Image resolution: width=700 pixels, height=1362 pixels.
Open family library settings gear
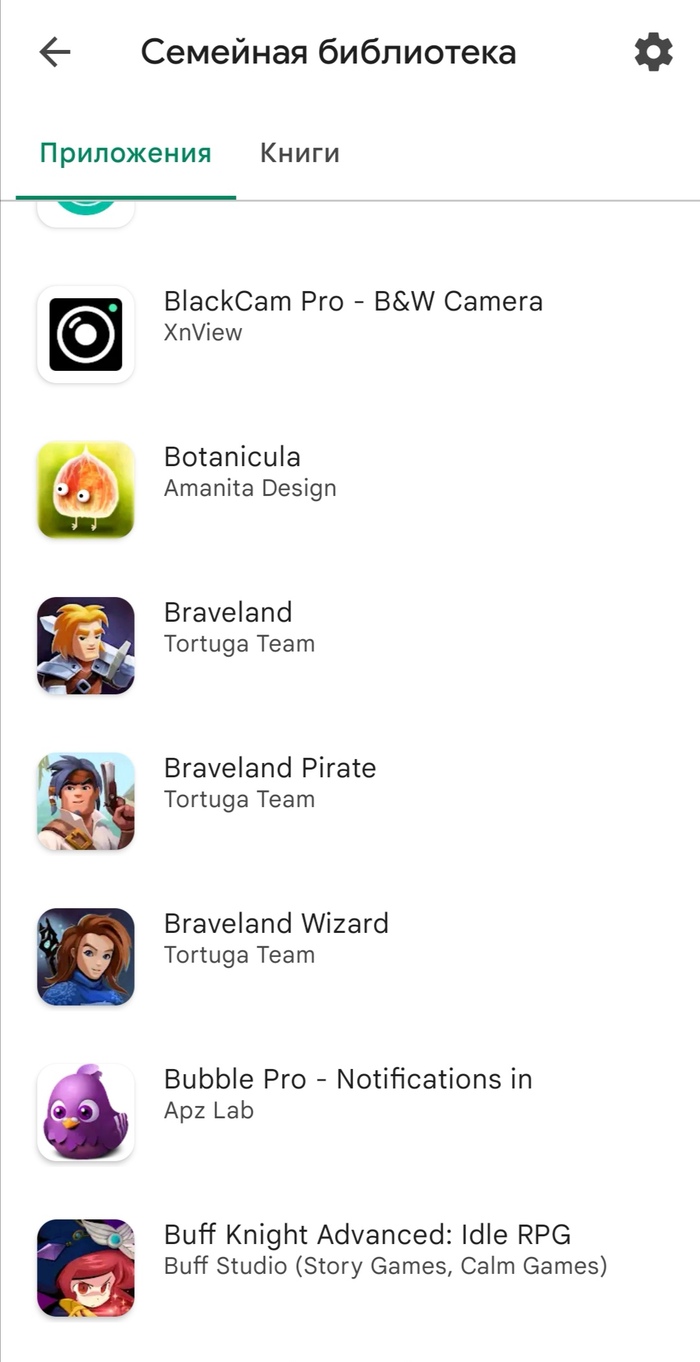coord(653,52)
